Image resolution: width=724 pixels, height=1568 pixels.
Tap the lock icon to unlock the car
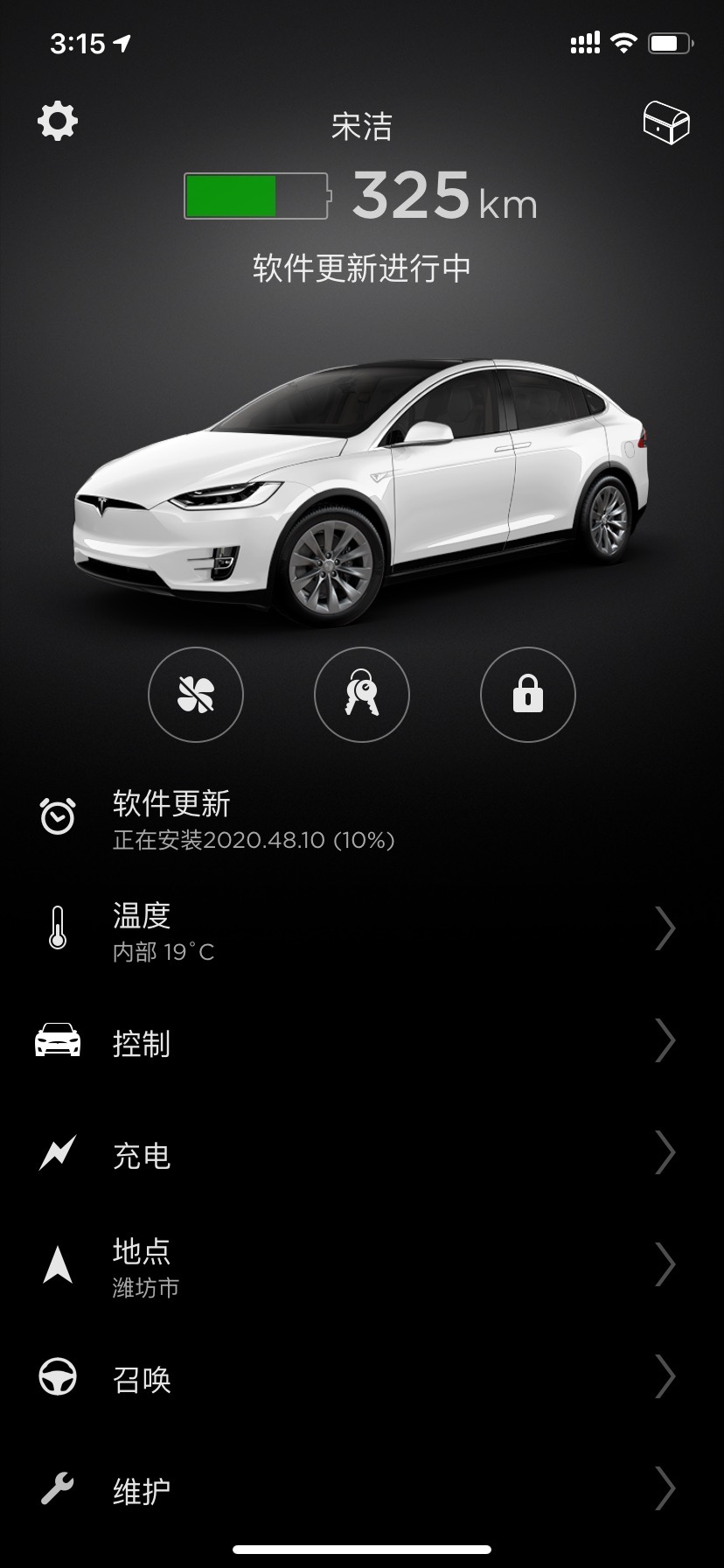(x=527, y=694)
